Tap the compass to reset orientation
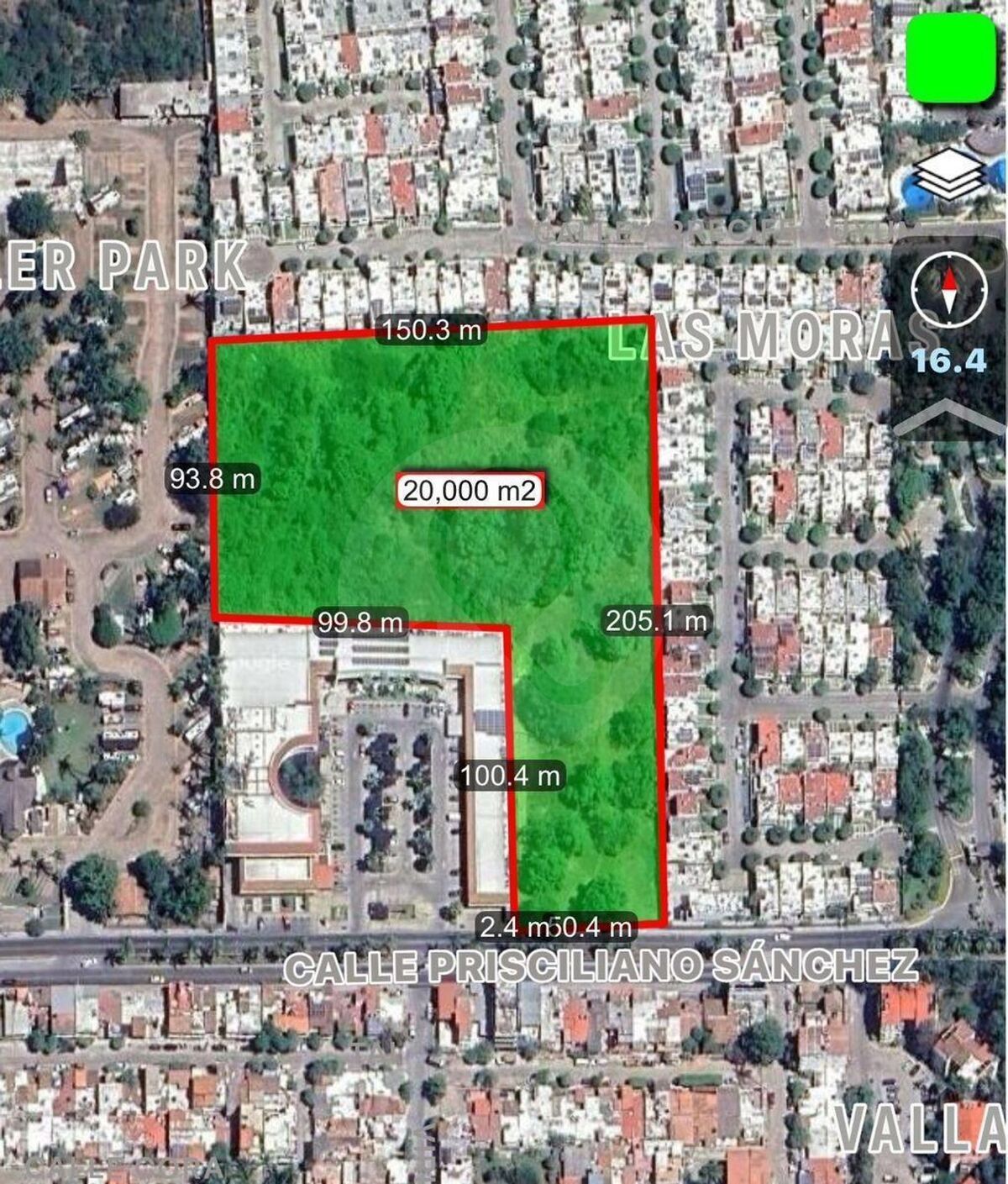The width and height of the screenshot is (1008, 1184). pyautogui.click(x=948, y=288)
